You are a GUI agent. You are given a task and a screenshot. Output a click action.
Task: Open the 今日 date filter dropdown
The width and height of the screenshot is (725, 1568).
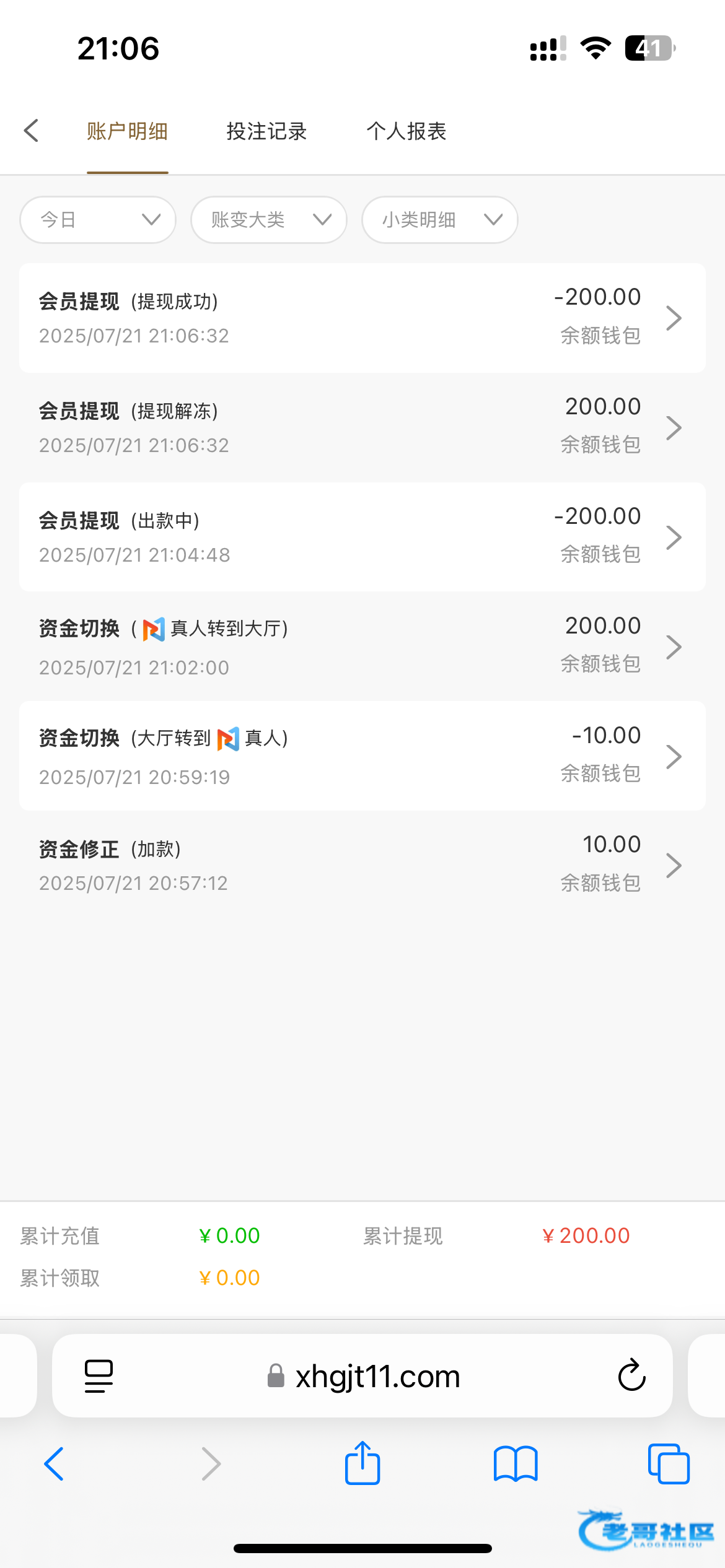pyautogui.click(x=98, y=220)
